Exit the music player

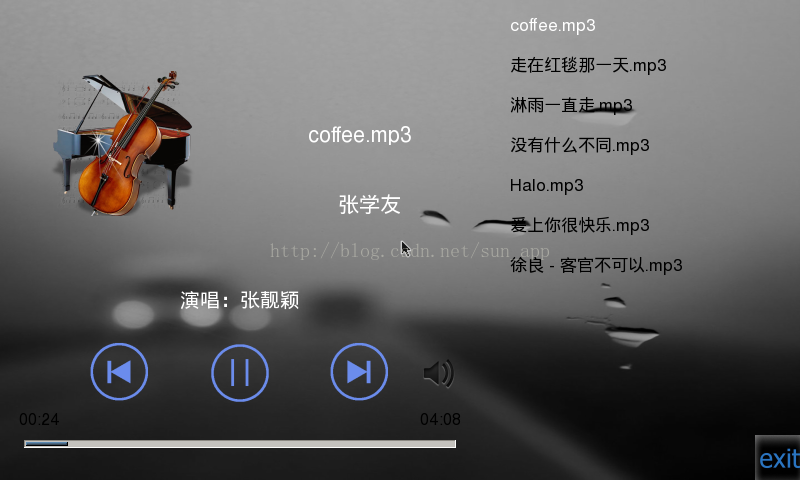[x=778, y=459]
